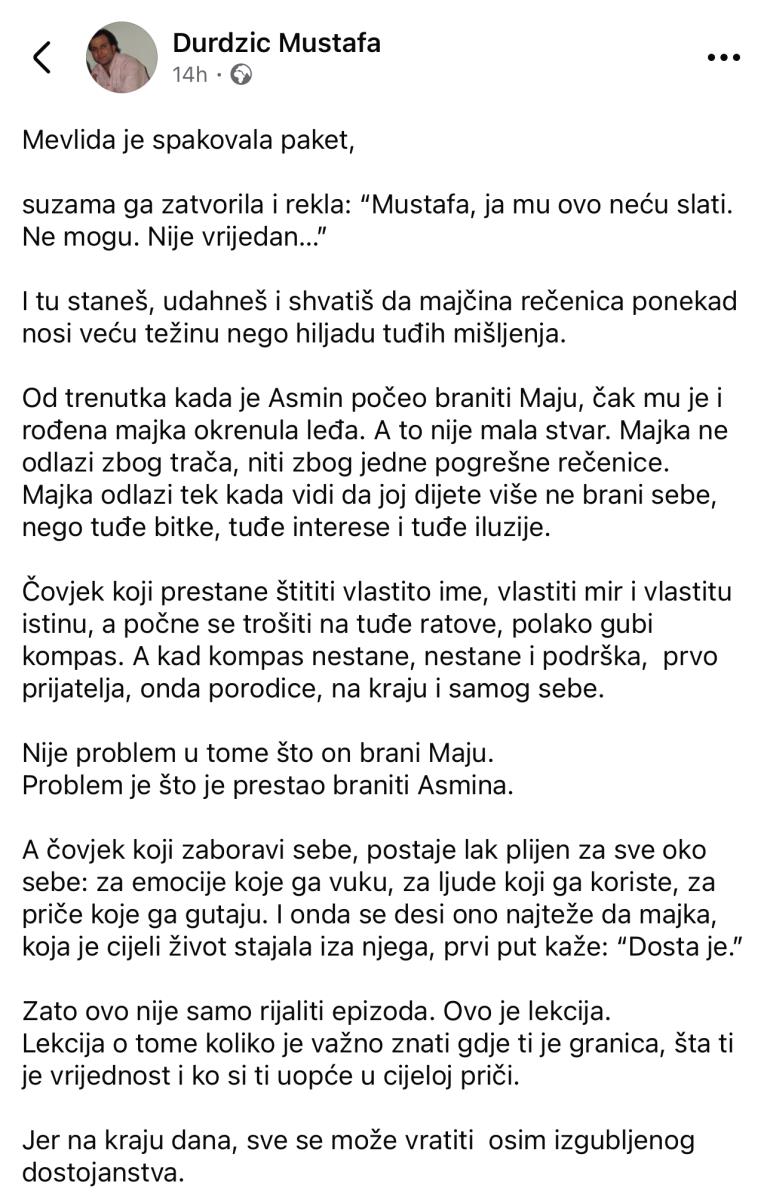Open the author name Durdzic Mustafa
The image size is (767, 1200).
tap(277, 43)
